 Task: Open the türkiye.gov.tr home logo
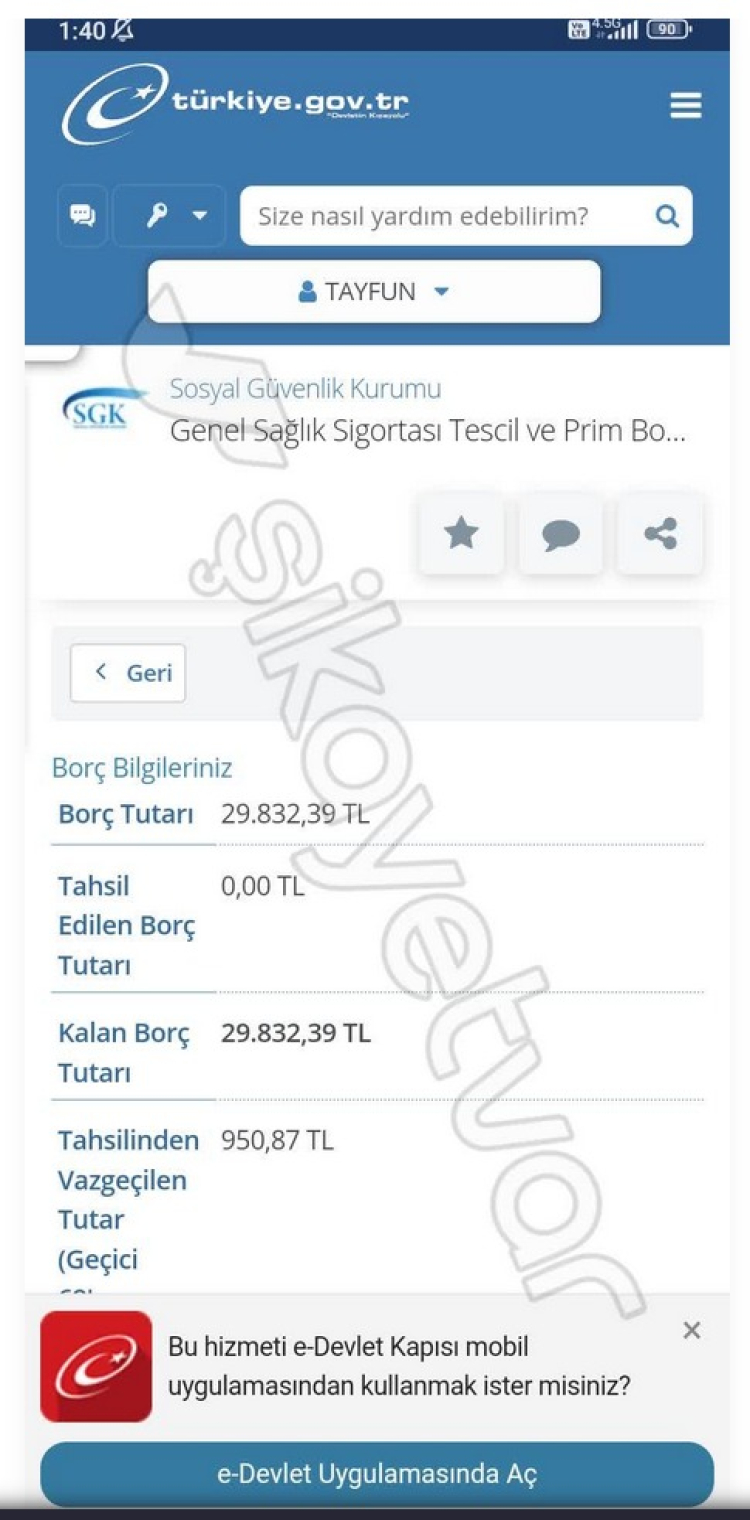(x=236, y=104)
